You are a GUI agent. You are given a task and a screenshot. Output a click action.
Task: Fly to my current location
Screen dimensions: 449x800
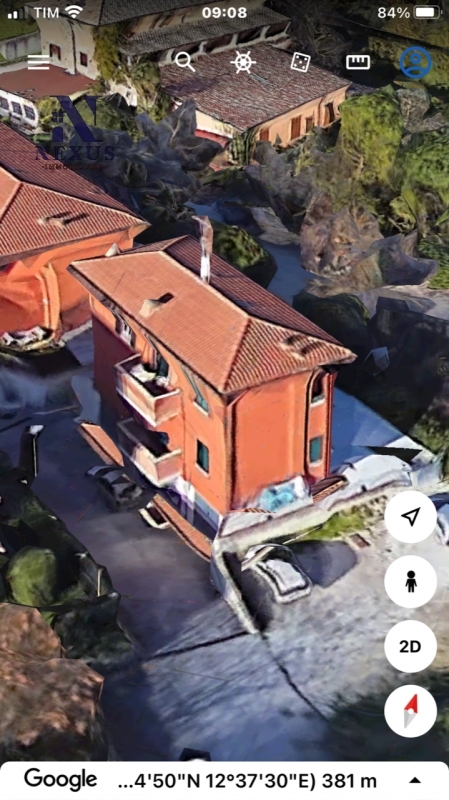tap(411, 517)
